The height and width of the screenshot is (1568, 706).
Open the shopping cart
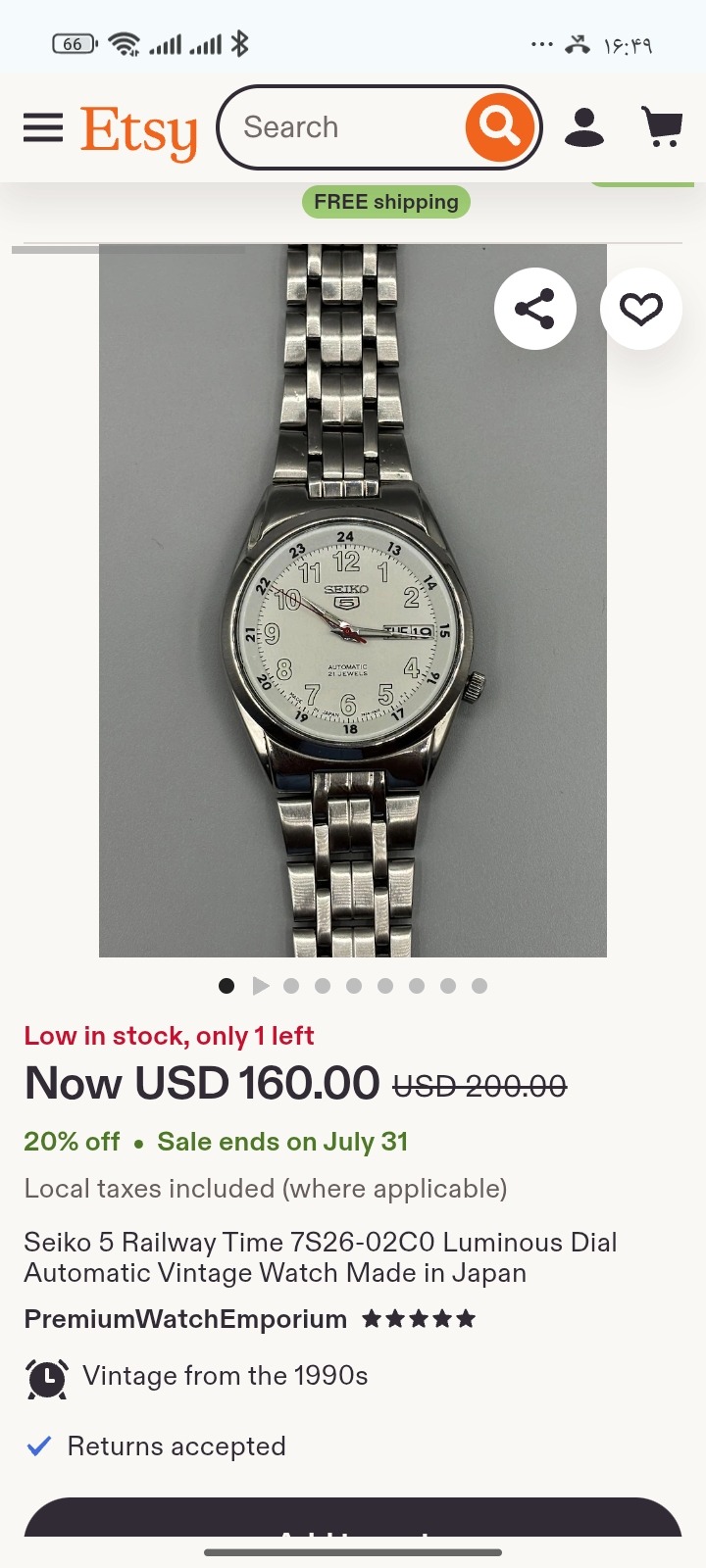click(x=662, y=127)
